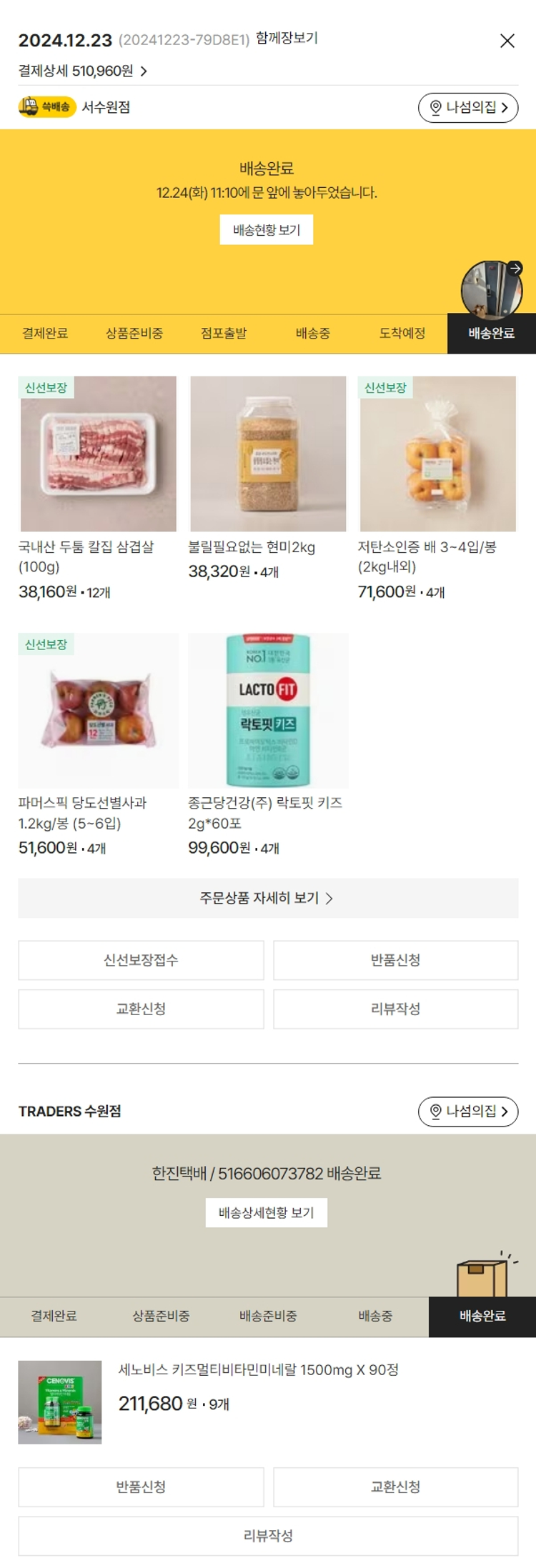The height and width of the screenshot is (1568, 536).
Task: Write a review for the 서수원점 order
Action: (395, 1009)
